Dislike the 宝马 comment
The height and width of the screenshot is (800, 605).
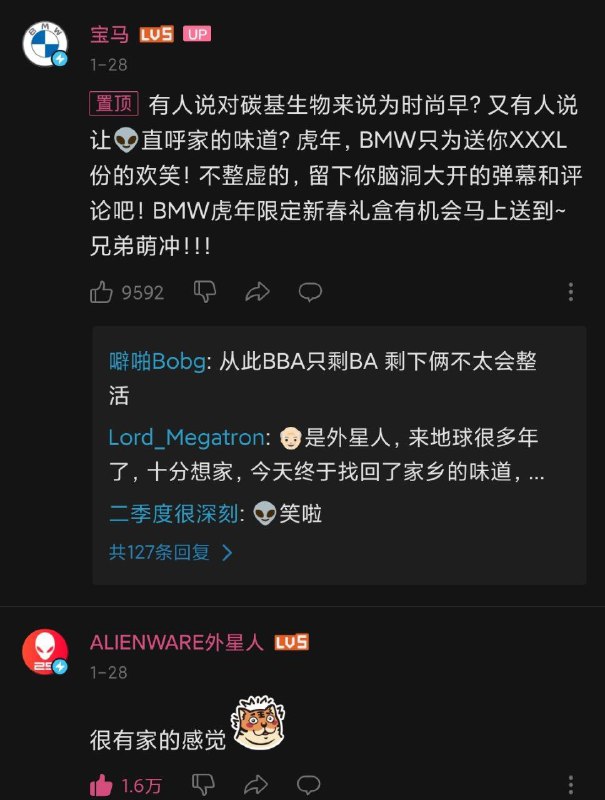point(205,292)
